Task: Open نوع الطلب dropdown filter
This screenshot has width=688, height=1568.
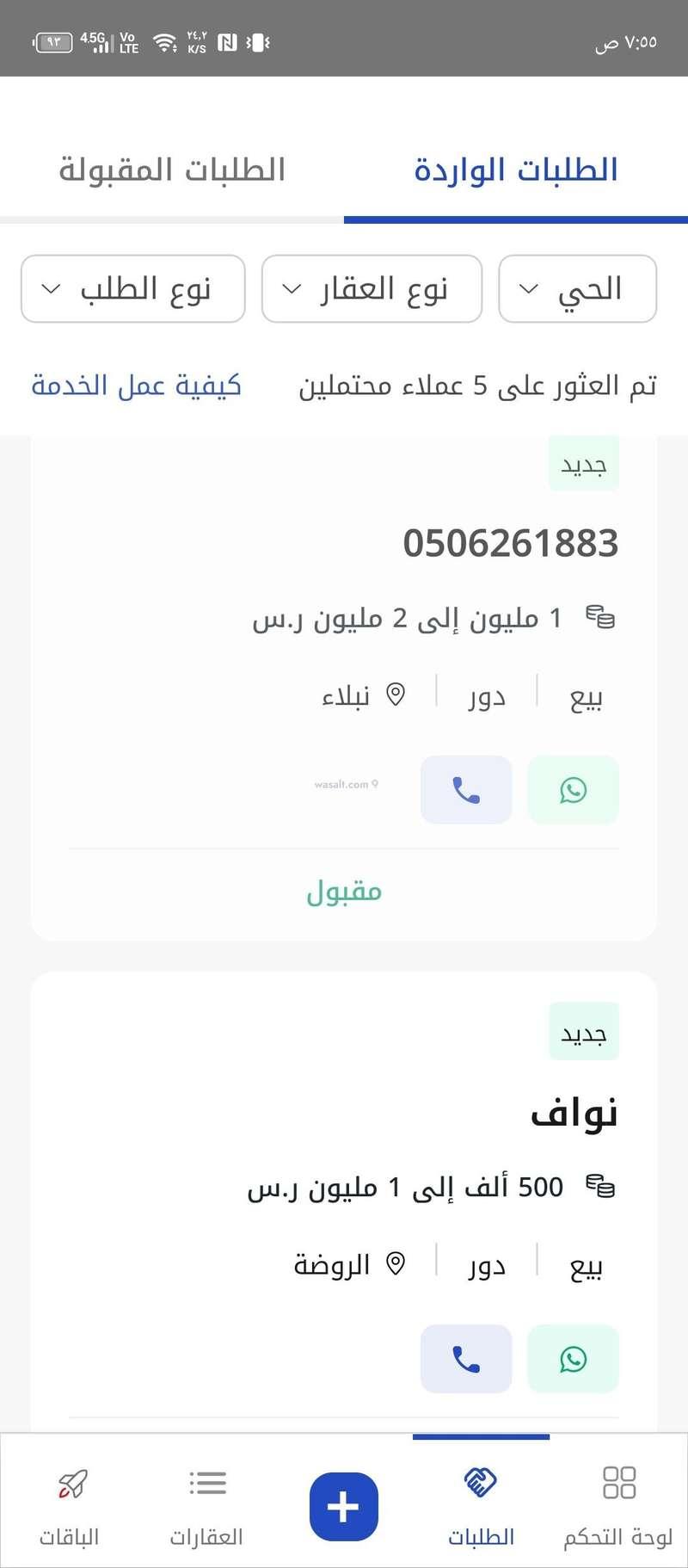Action: pyautogui.click(x=133, y=289)
